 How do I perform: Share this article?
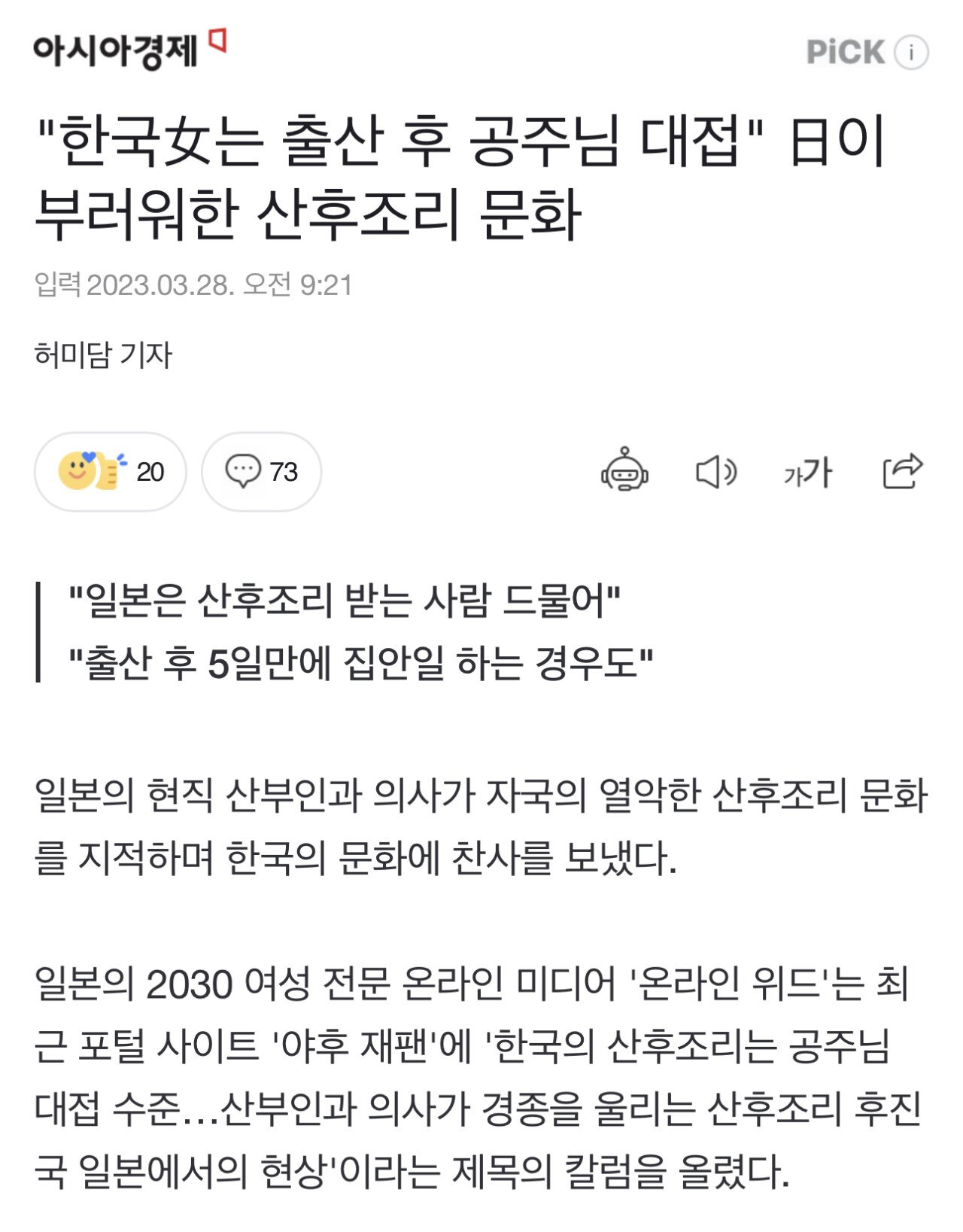pos(902,472)
